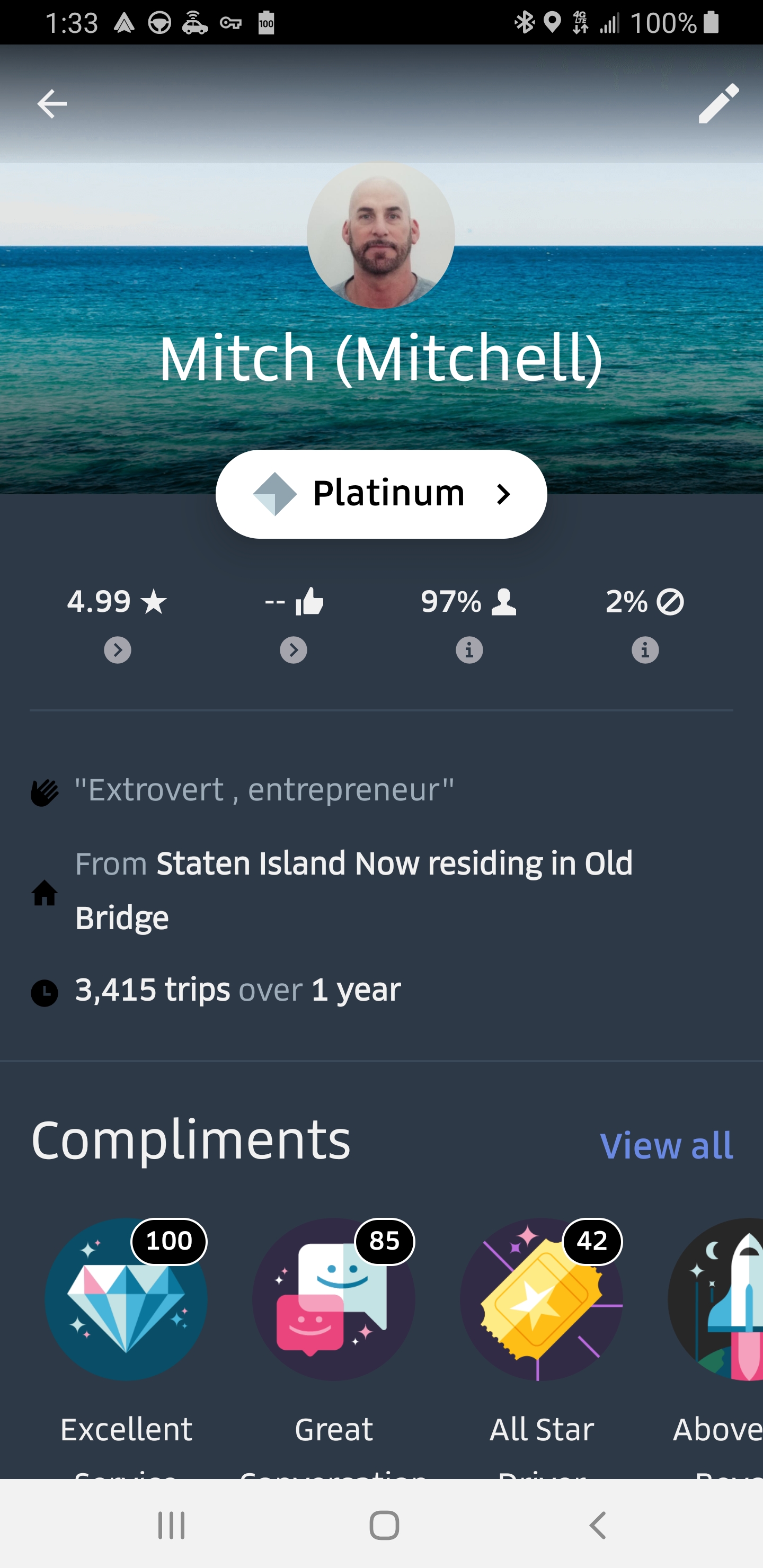Viewport: 763px width, 1568px height.
Task: Edit the profile with the pencil icon
Action: (718, 104)
